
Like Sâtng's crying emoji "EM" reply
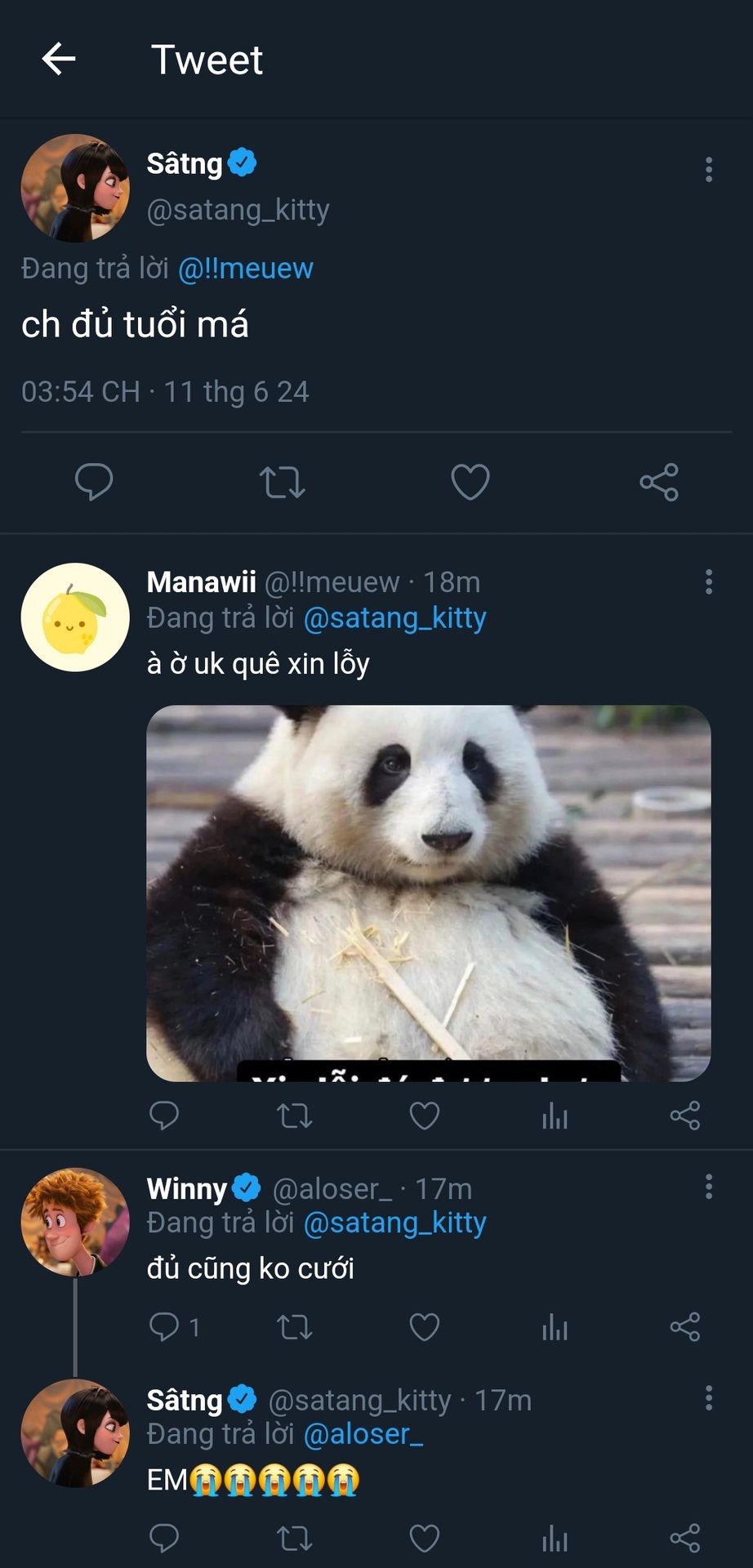424,1539
